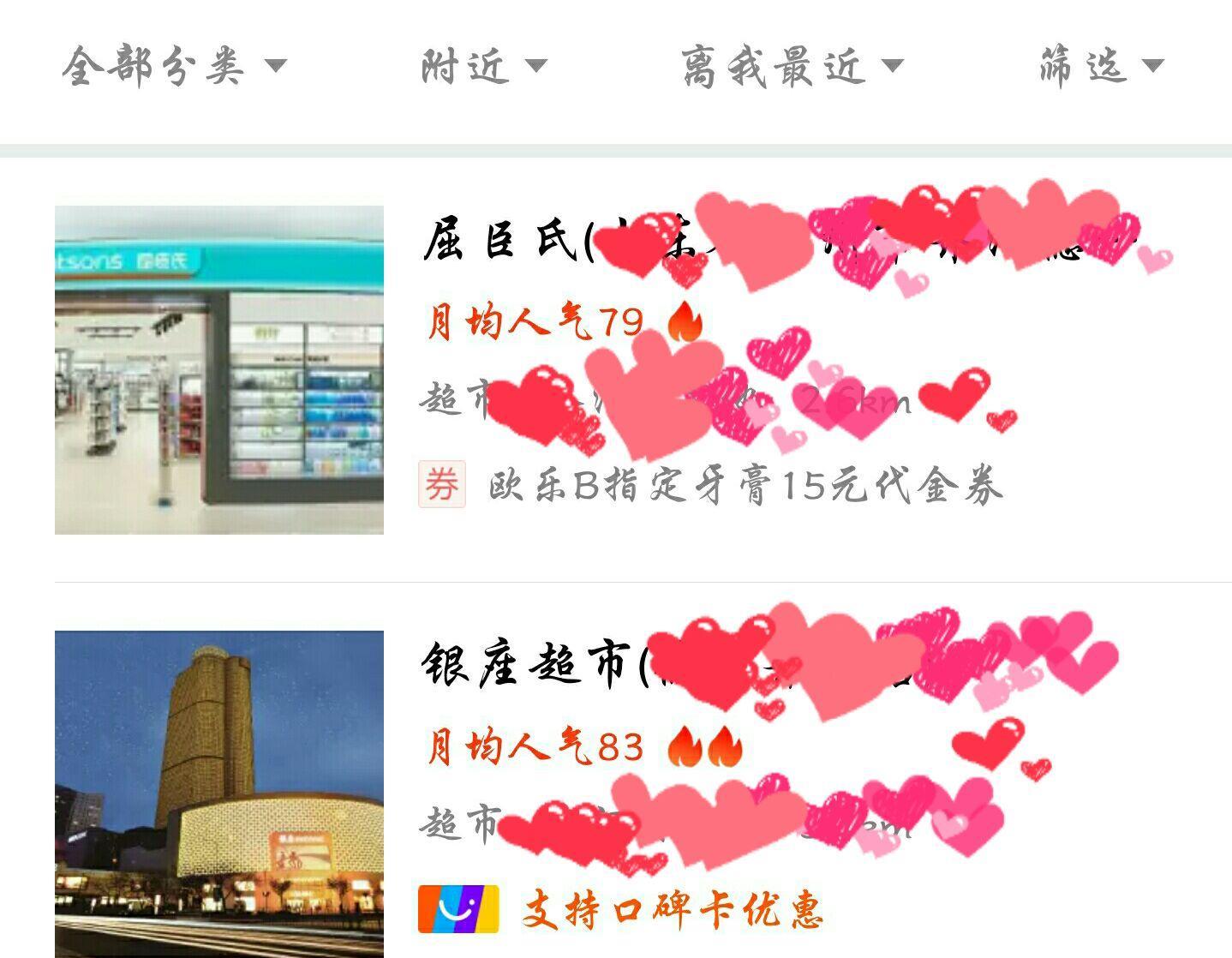The width and height of the screenshot is (1232, 958).
Task: View the 欧乐B指定牙膏15元代金券 coupon
Action: tap(744, 486)
